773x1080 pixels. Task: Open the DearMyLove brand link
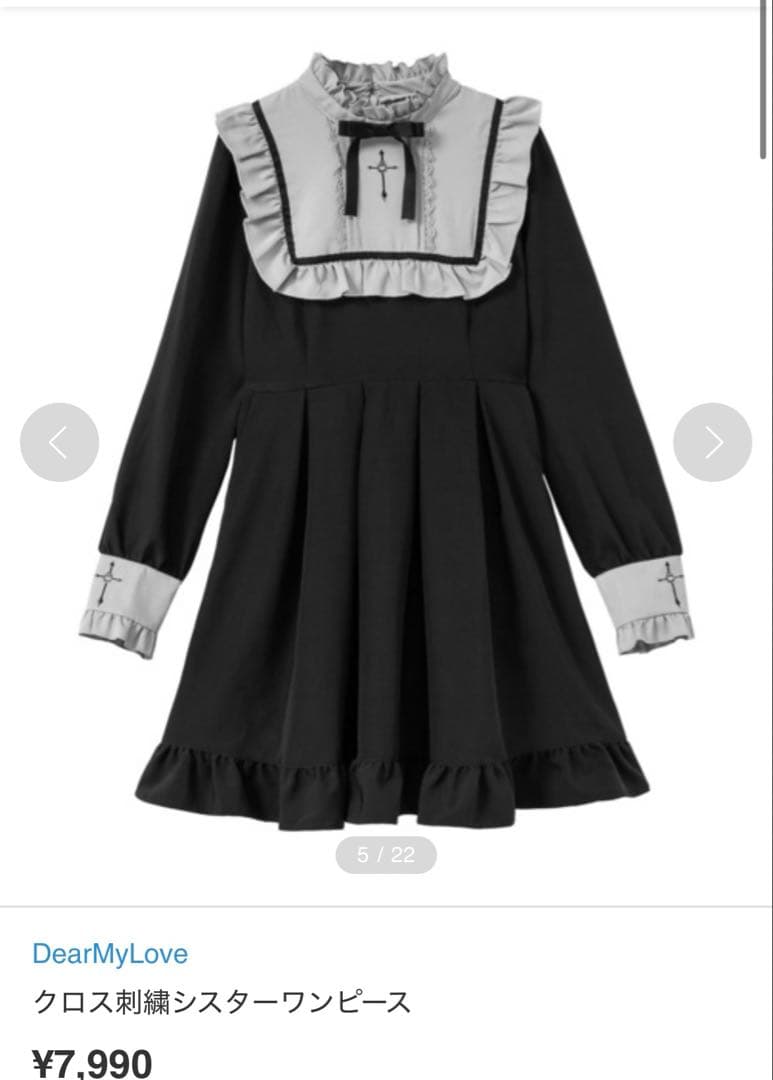110,954
